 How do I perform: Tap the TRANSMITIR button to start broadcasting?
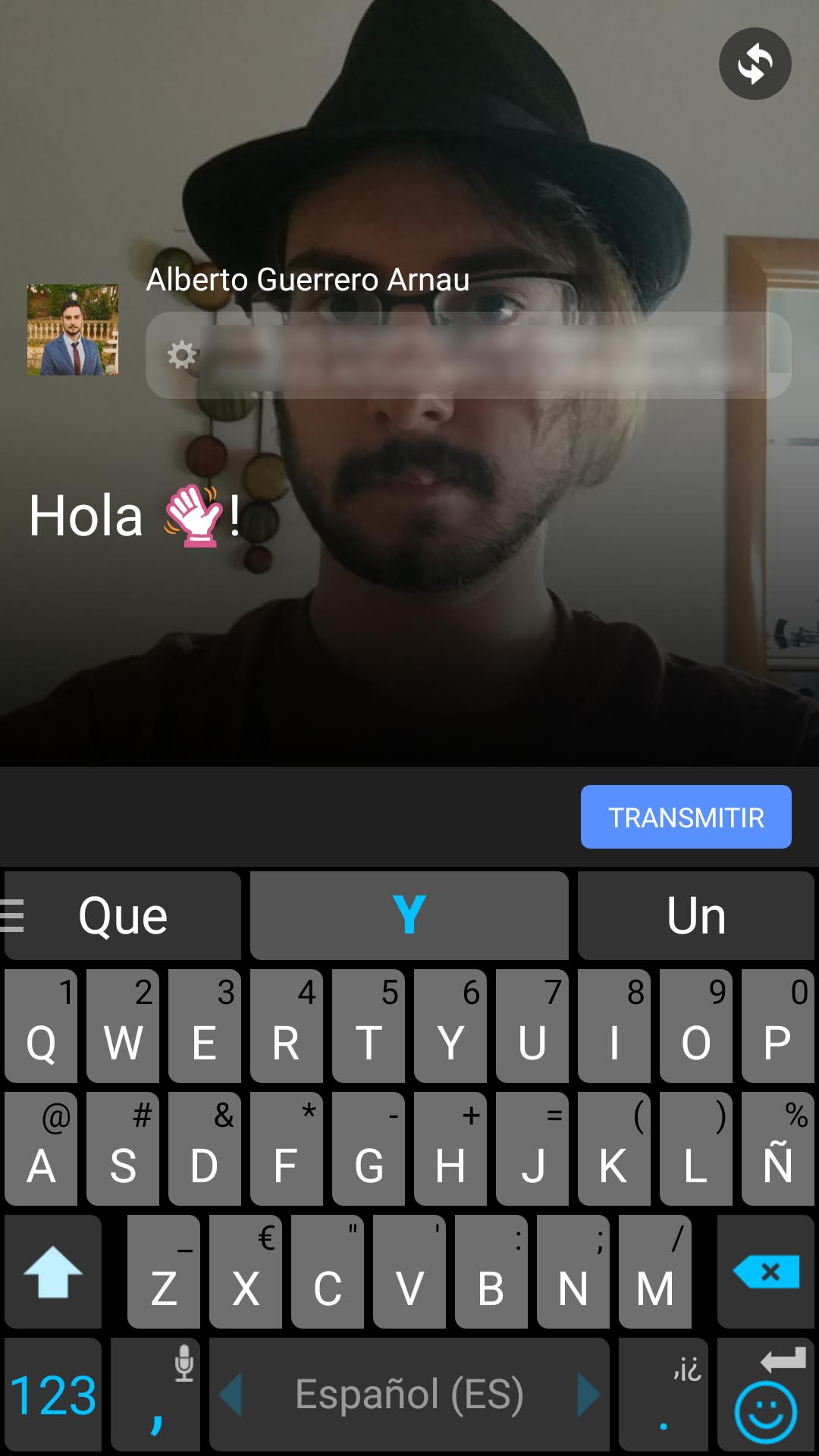[686, 817]
